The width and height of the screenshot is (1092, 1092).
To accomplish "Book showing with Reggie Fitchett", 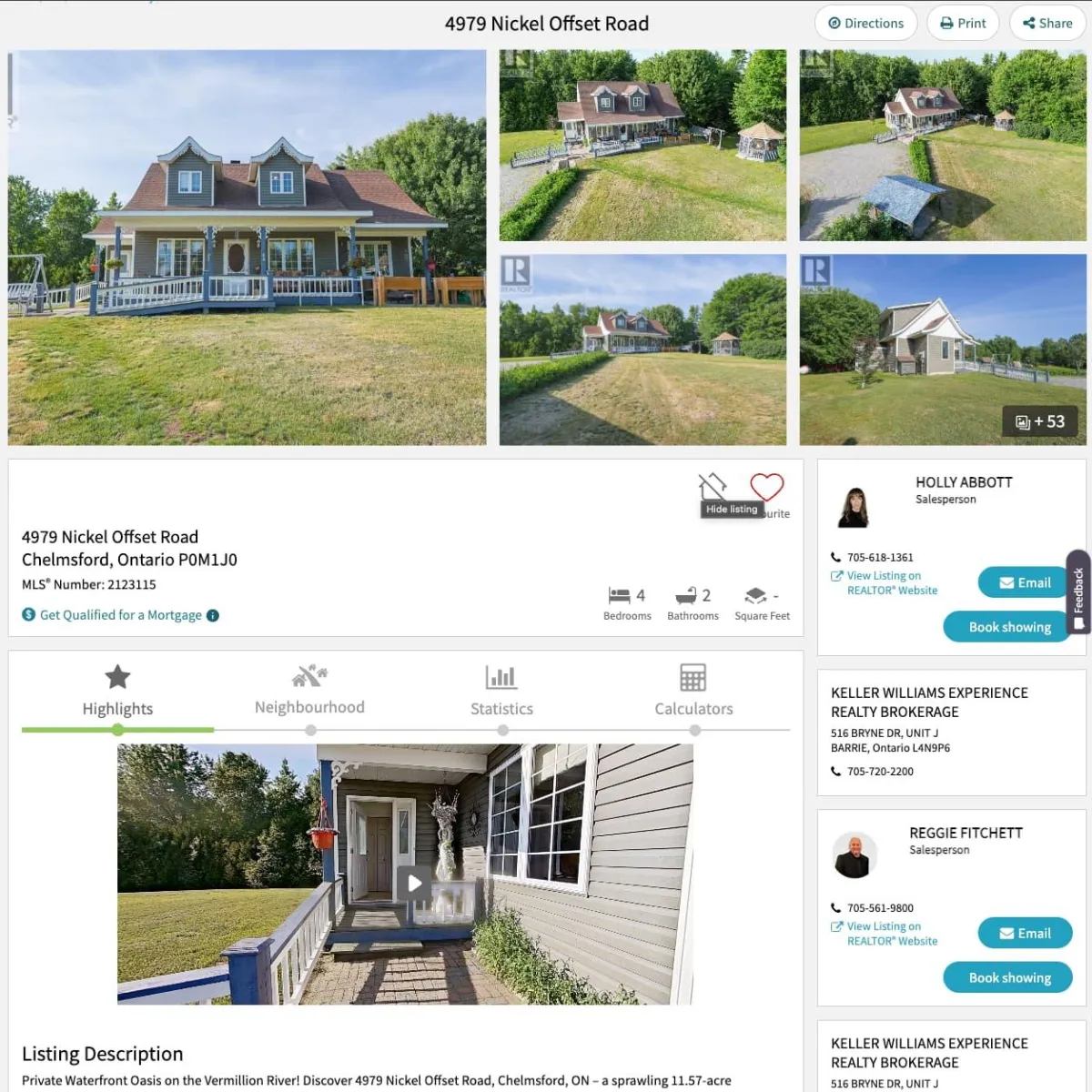I will coord(1008,977).
